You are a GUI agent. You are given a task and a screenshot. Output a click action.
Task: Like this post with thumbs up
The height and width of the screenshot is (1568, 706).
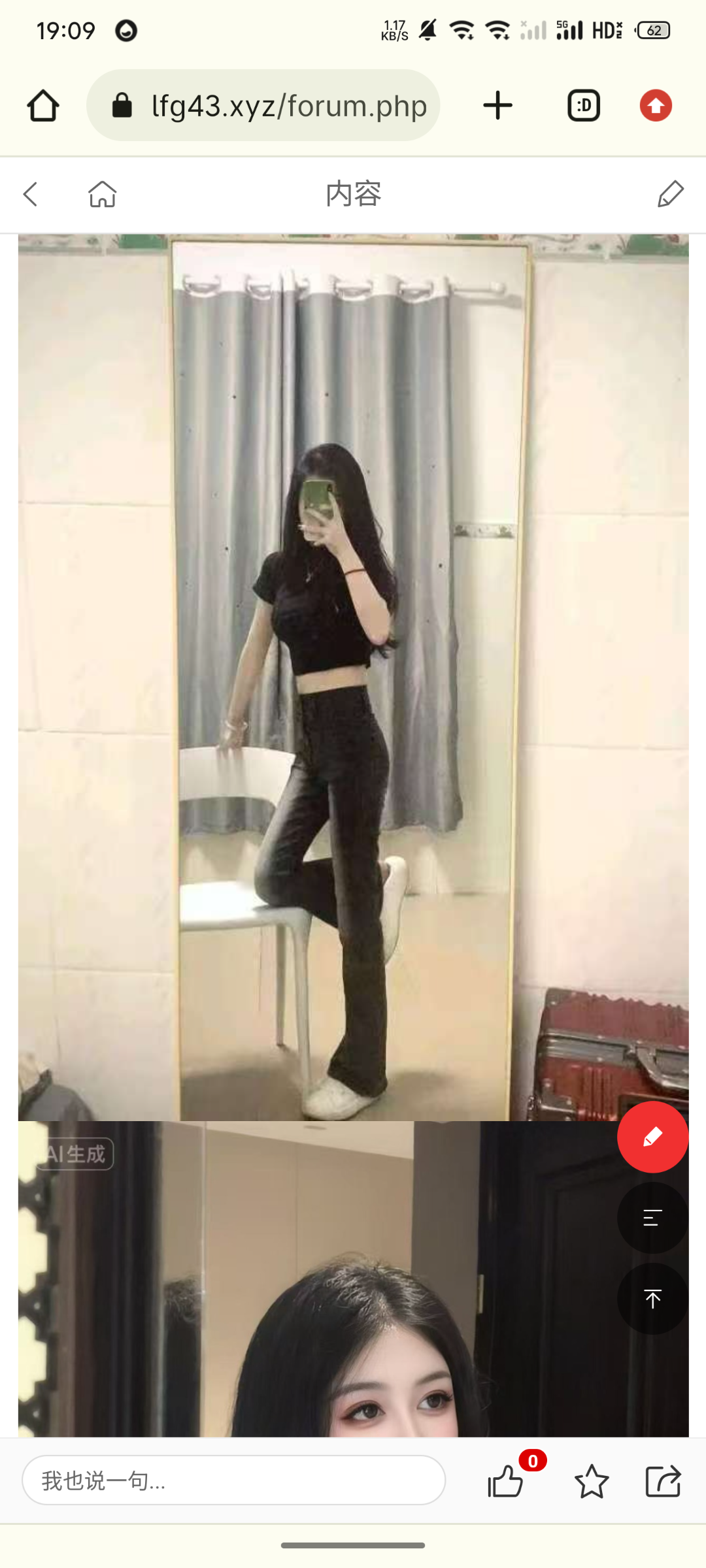(506, 1480)
